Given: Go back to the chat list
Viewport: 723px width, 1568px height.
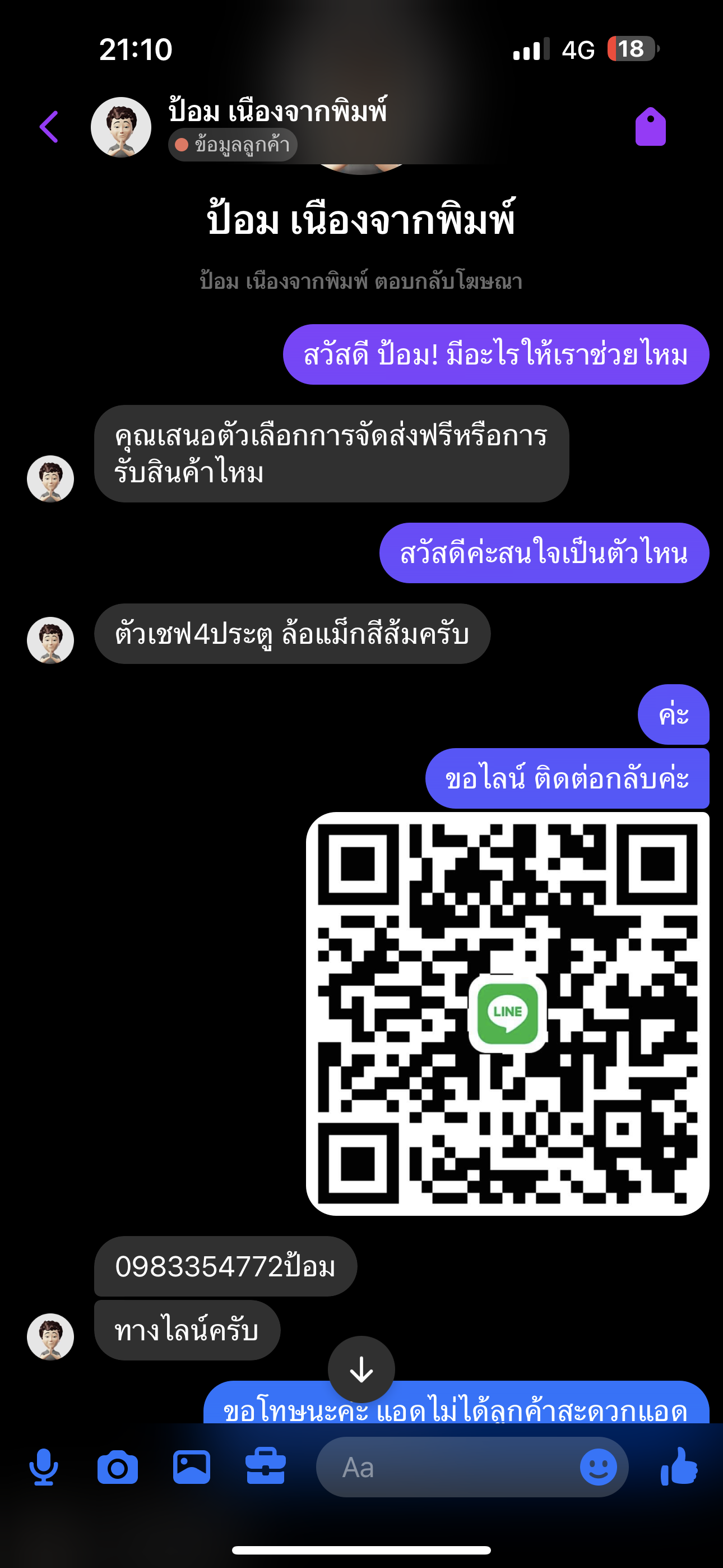Looking at the screenshot, I should pyautogui.click(x=49, y=127).
